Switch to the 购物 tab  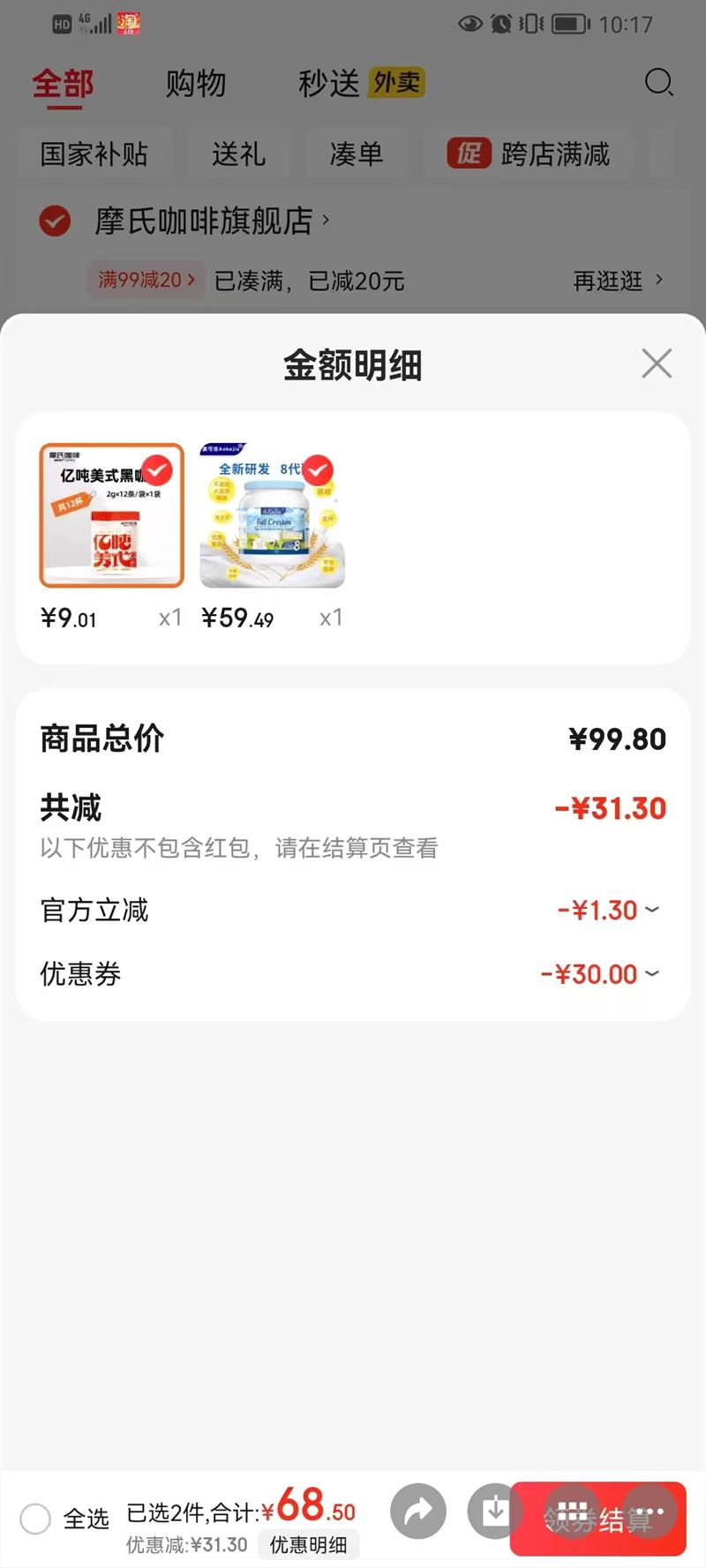[x=196, y=84]
